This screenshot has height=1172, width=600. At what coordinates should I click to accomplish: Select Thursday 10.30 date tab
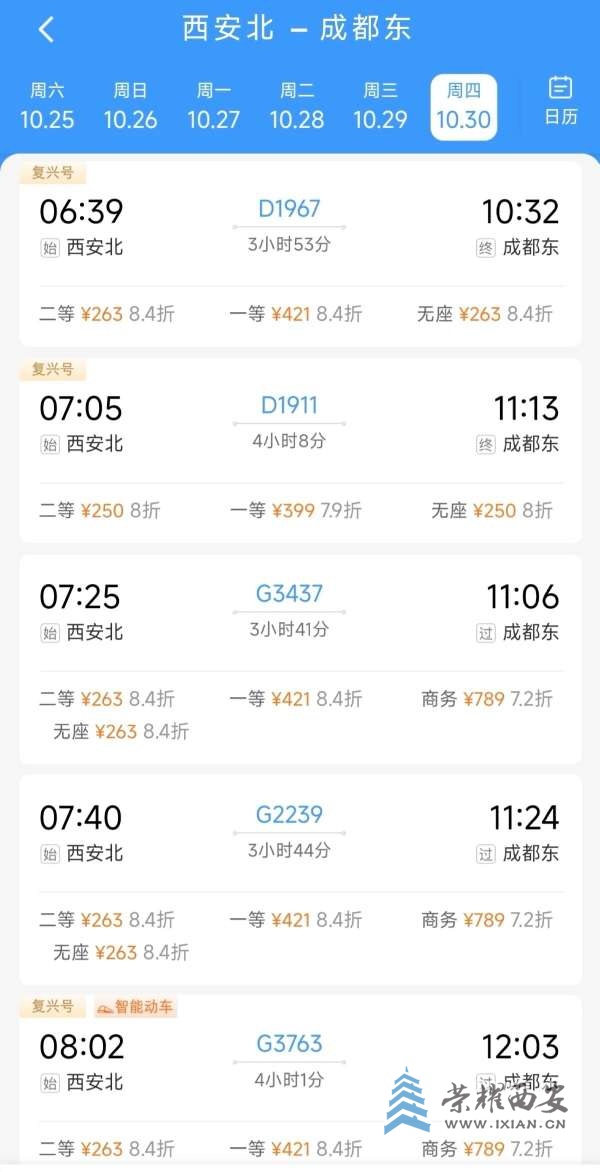click(463, 106)
